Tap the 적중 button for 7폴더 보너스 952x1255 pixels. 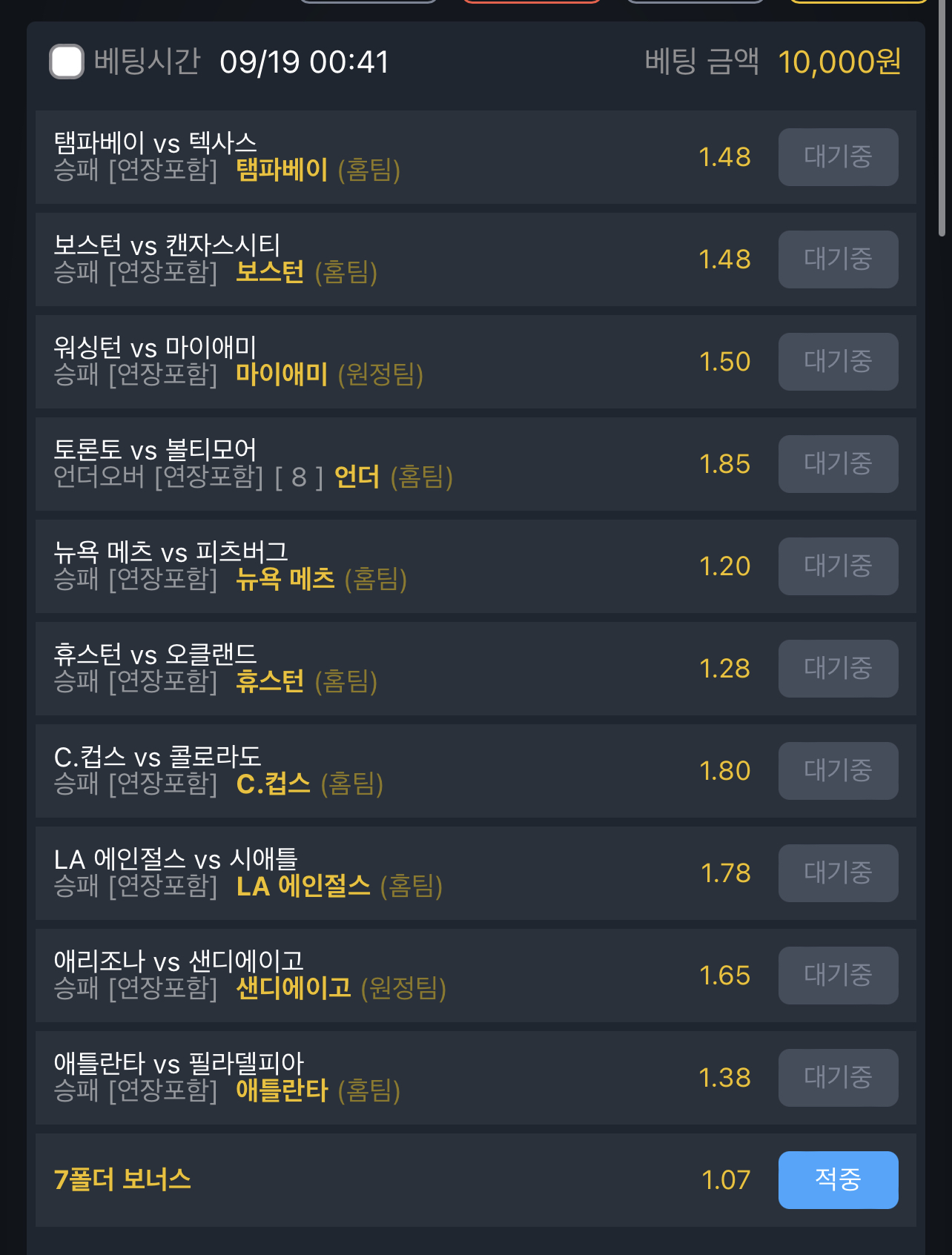point(838,1180)
